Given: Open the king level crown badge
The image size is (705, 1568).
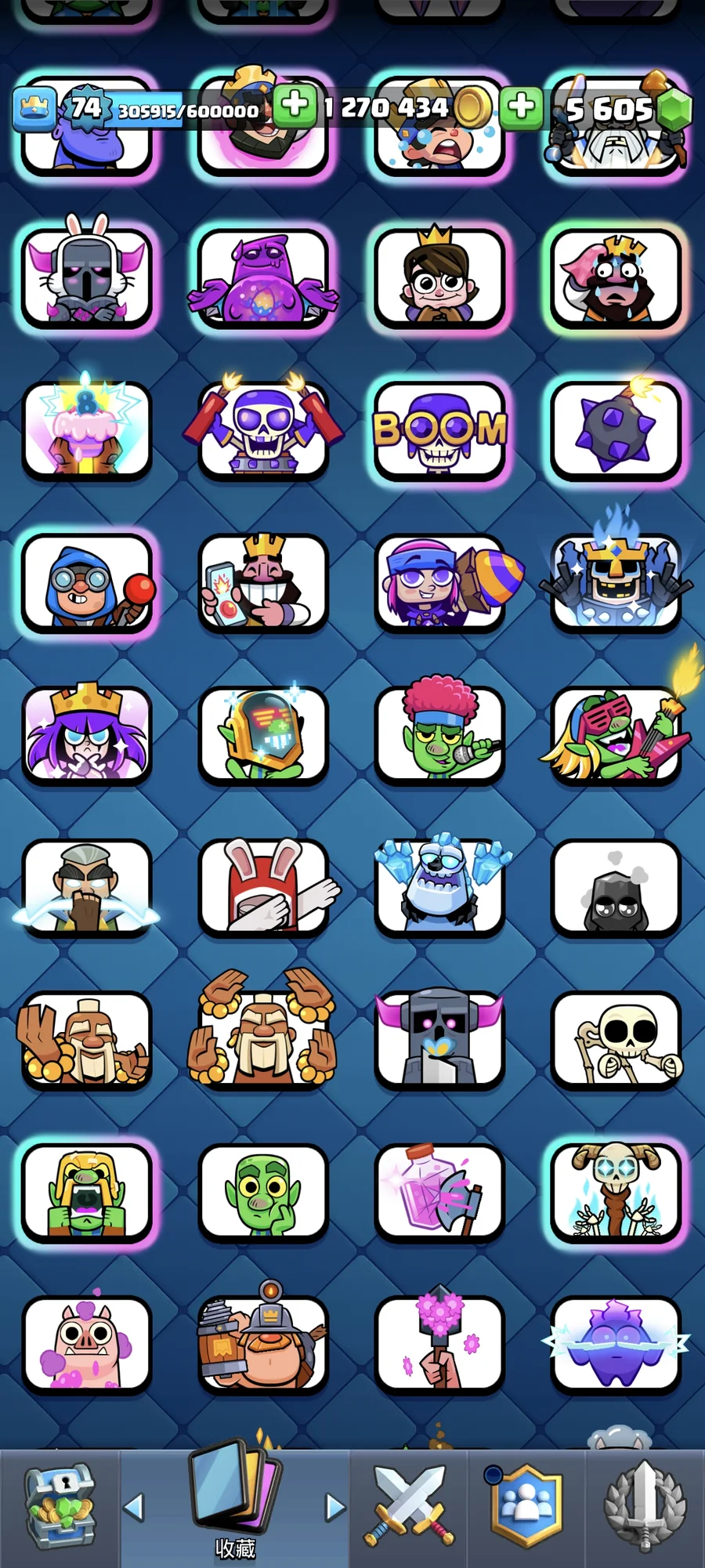Looking at the screenshot, I should pos(34,107).
